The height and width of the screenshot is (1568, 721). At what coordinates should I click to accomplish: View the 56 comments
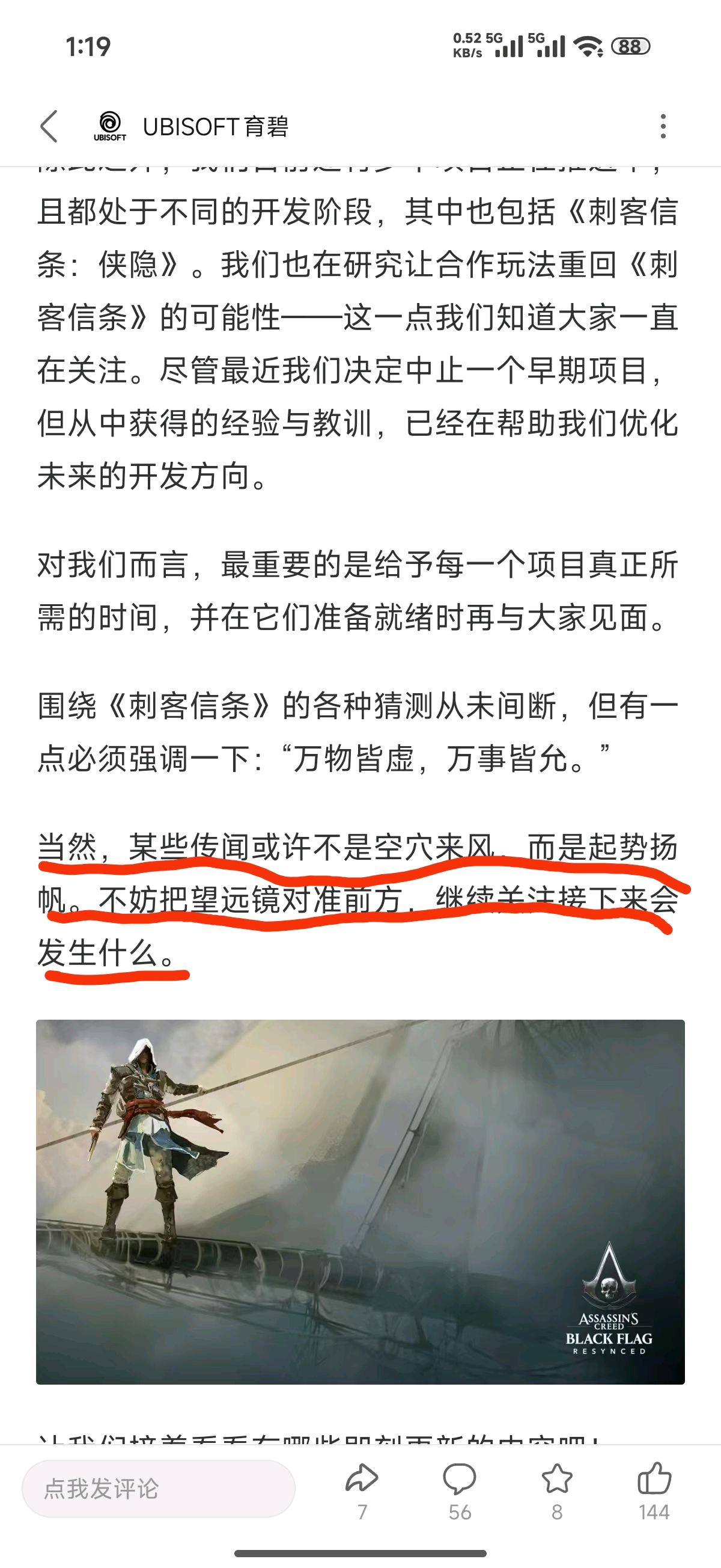click(460, 1489)
